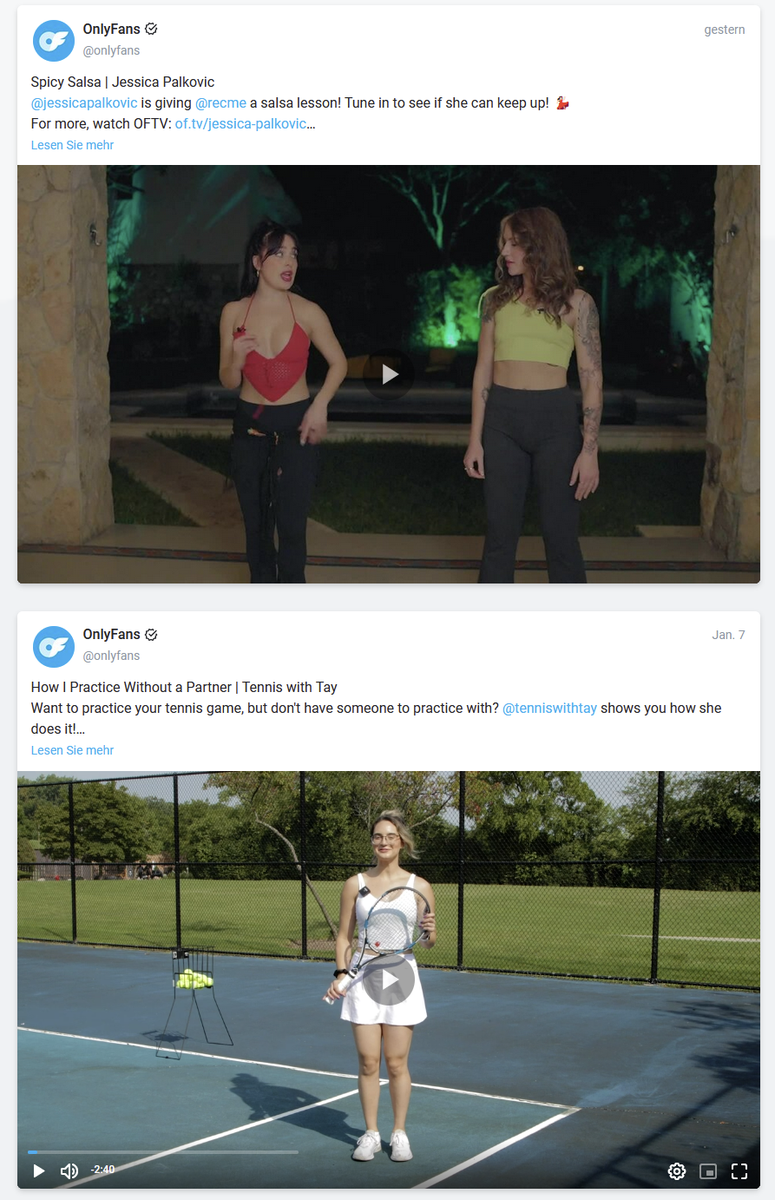Open the of.tv/jessica-palkovic link
Viewport: 775px width, 1200px height.
[x=240, y=124]
